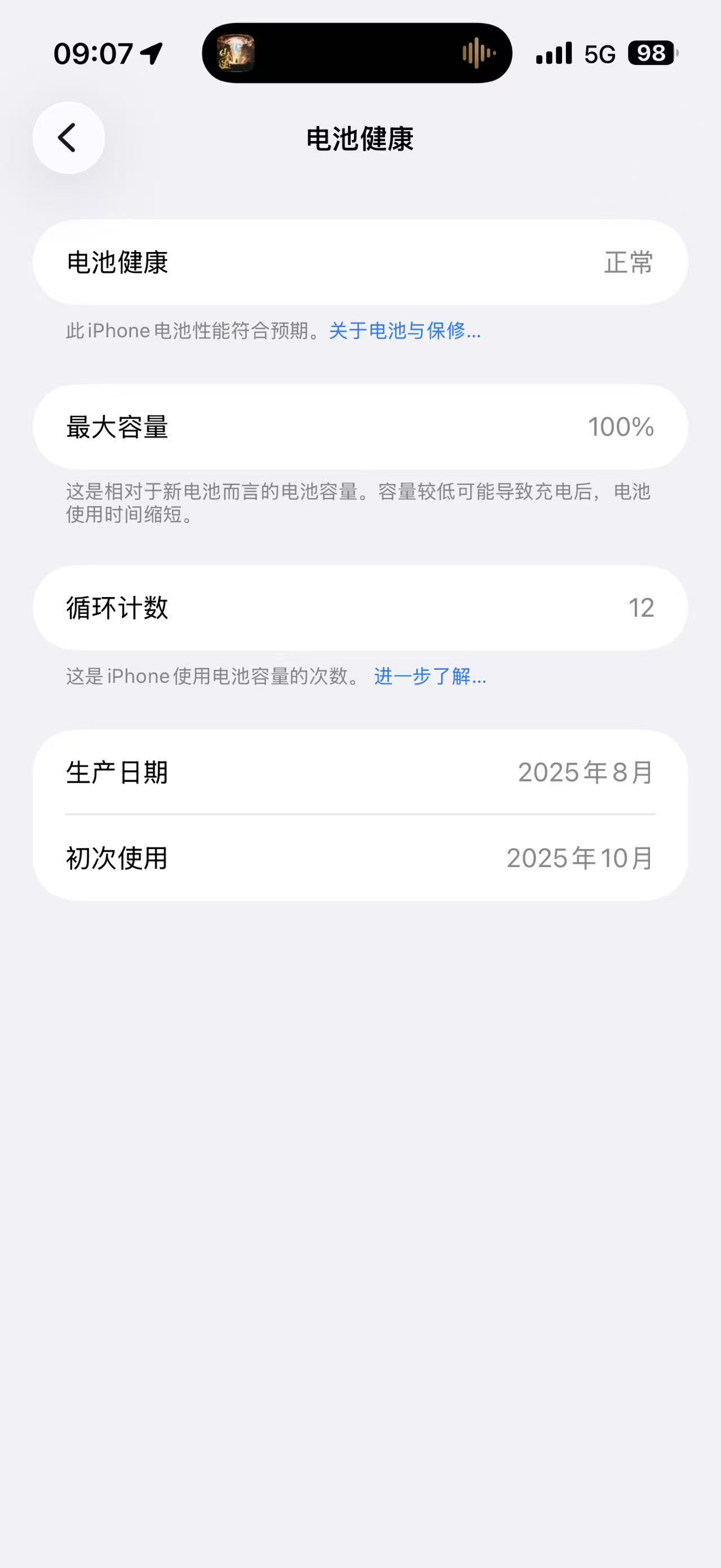Go back from the 电池健康 page
The height and width of the screenshot is (1568, 721).
coord(68,138)
